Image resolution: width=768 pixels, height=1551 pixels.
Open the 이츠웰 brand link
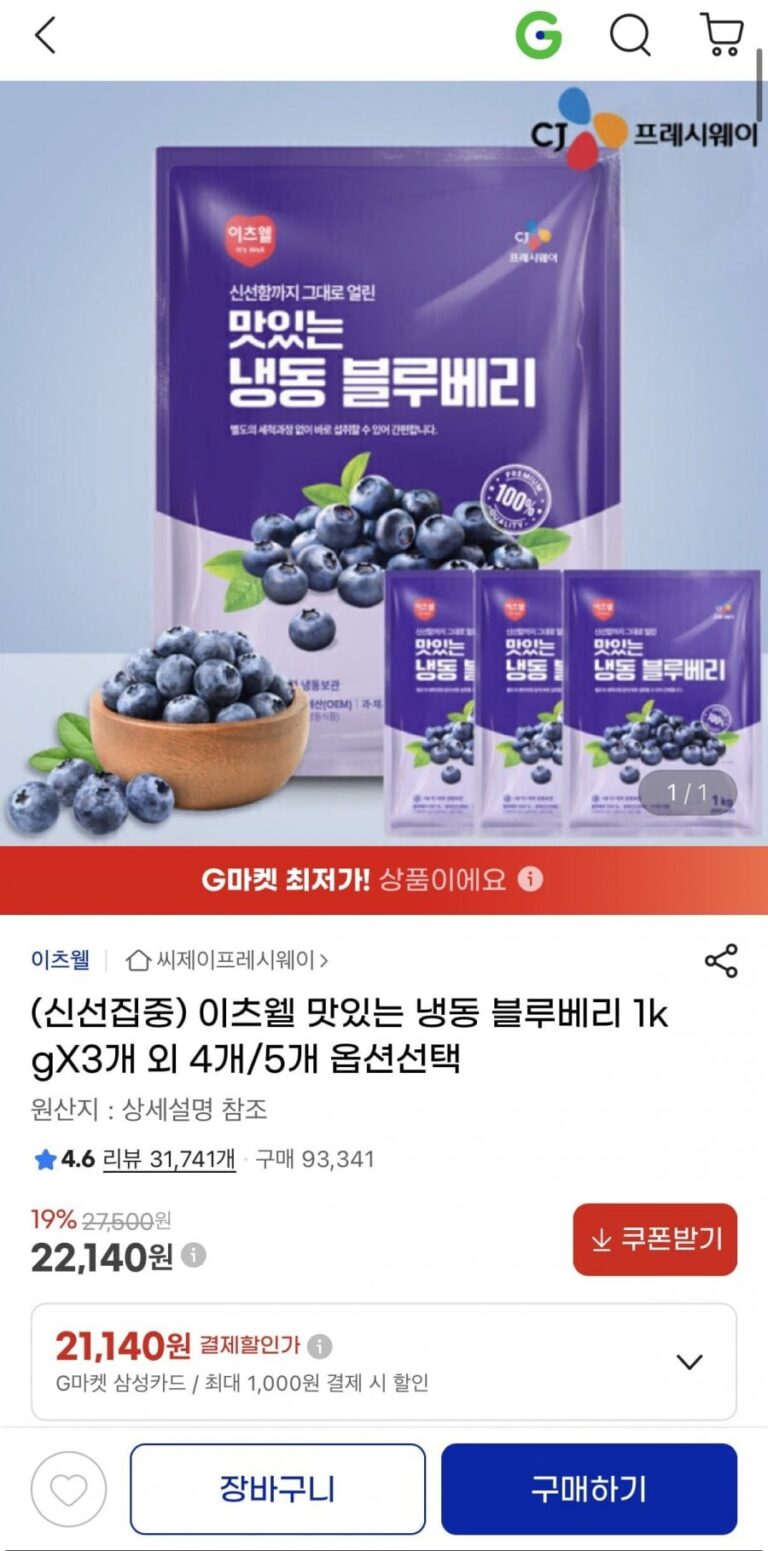(60, 960)
